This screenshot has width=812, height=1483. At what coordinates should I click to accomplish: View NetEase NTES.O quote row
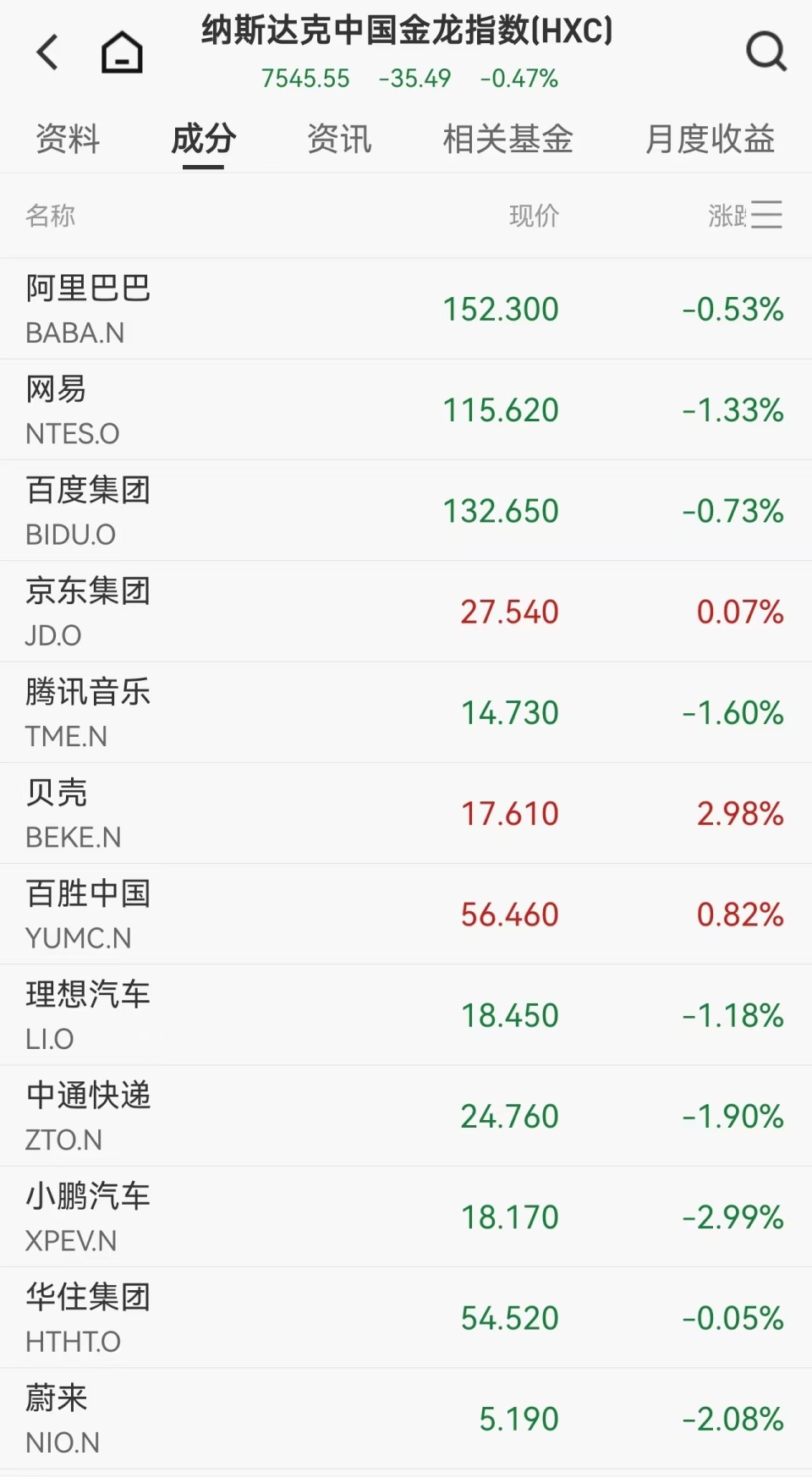click(x=406, y=409)
